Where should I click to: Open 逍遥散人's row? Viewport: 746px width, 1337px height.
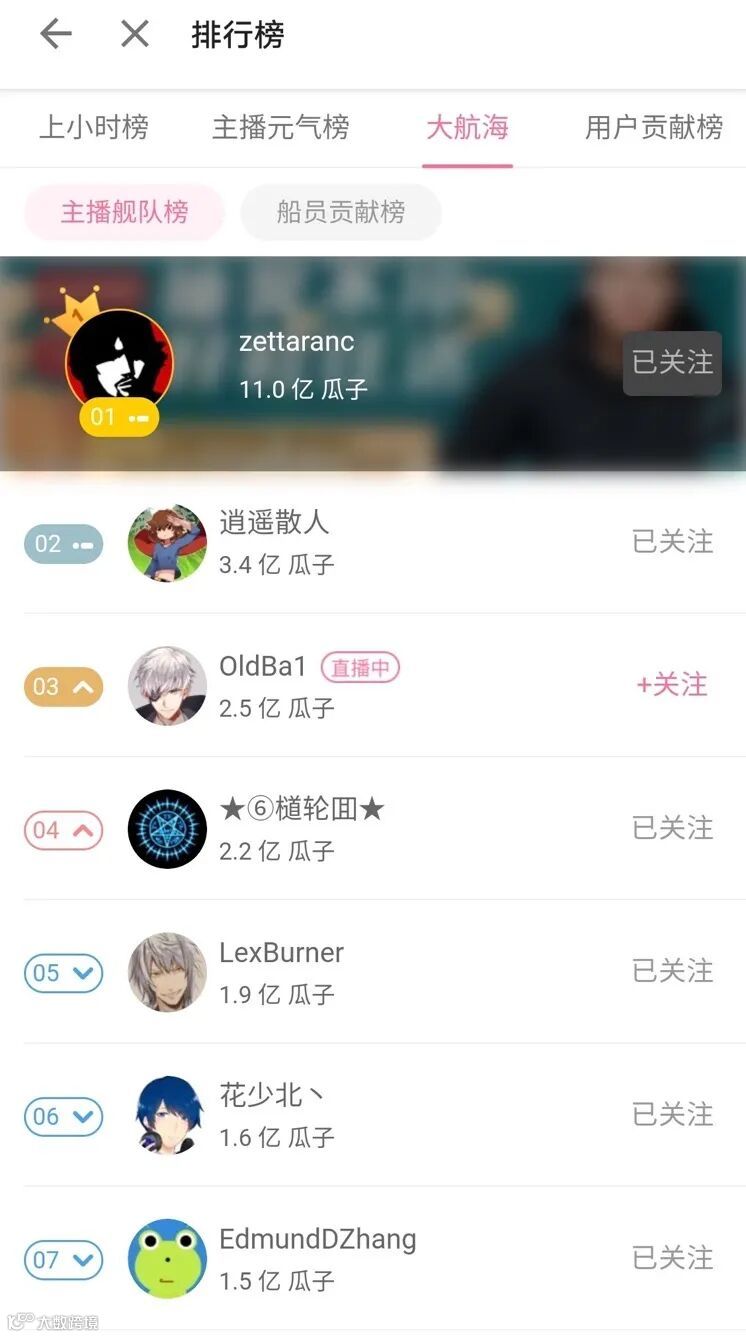(x=373, y=543)
